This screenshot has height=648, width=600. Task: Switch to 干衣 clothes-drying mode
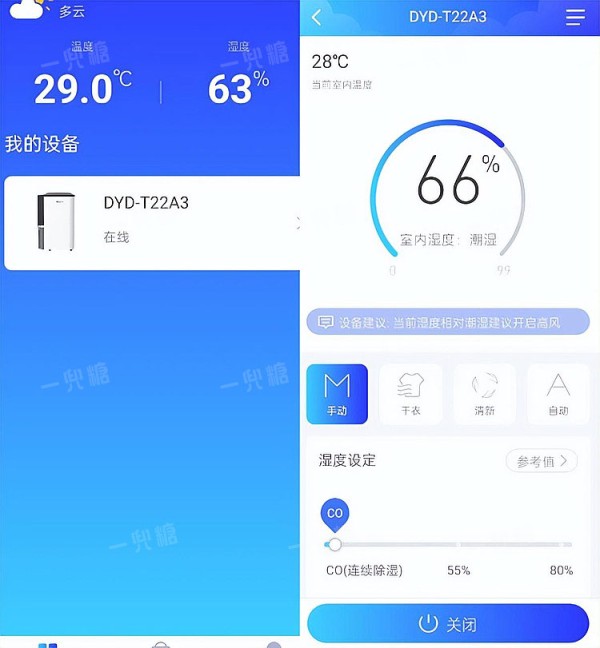coord(411,394)
